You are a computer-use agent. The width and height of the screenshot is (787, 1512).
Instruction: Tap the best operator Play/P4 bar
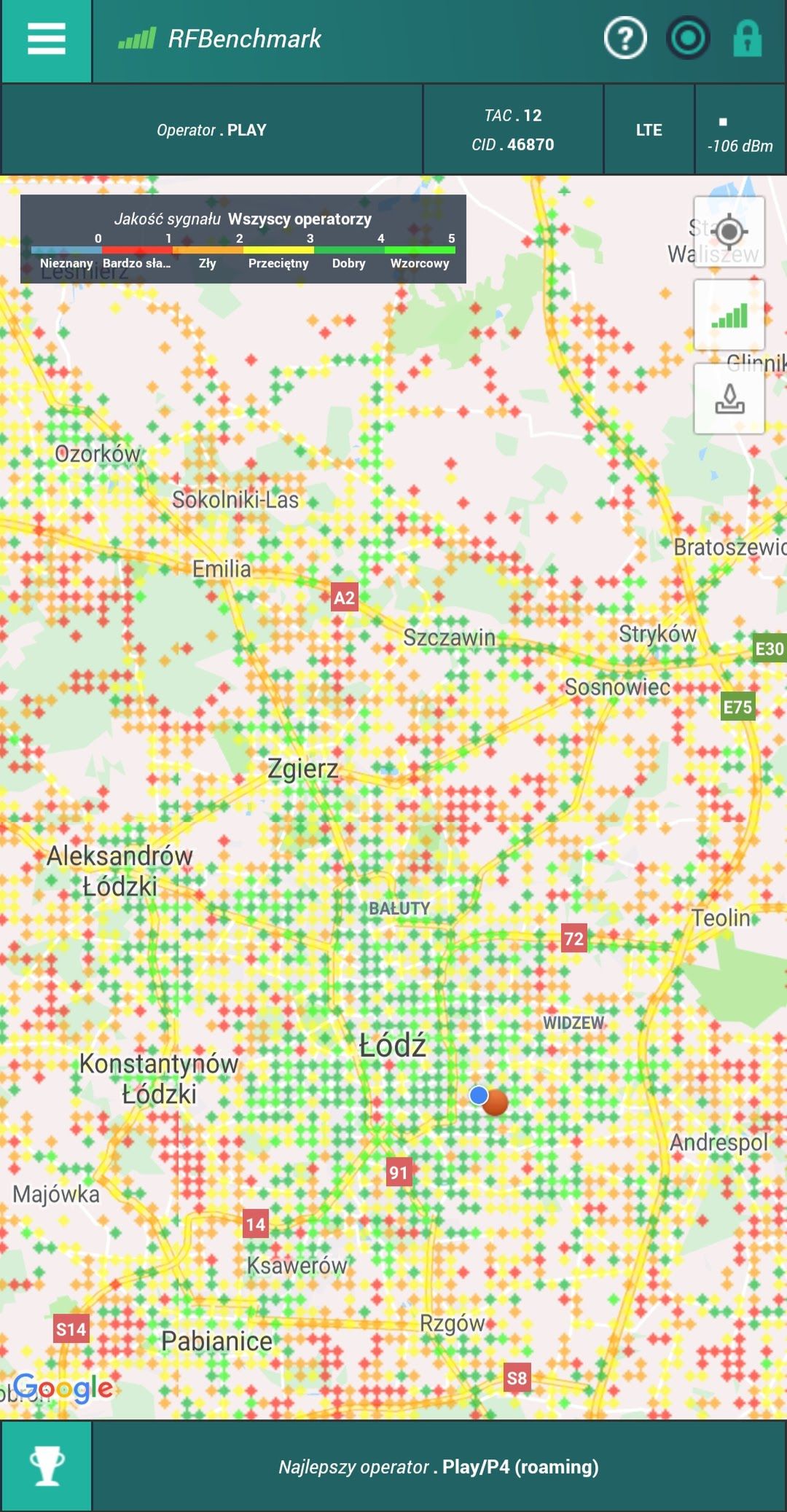[439, 1466]
